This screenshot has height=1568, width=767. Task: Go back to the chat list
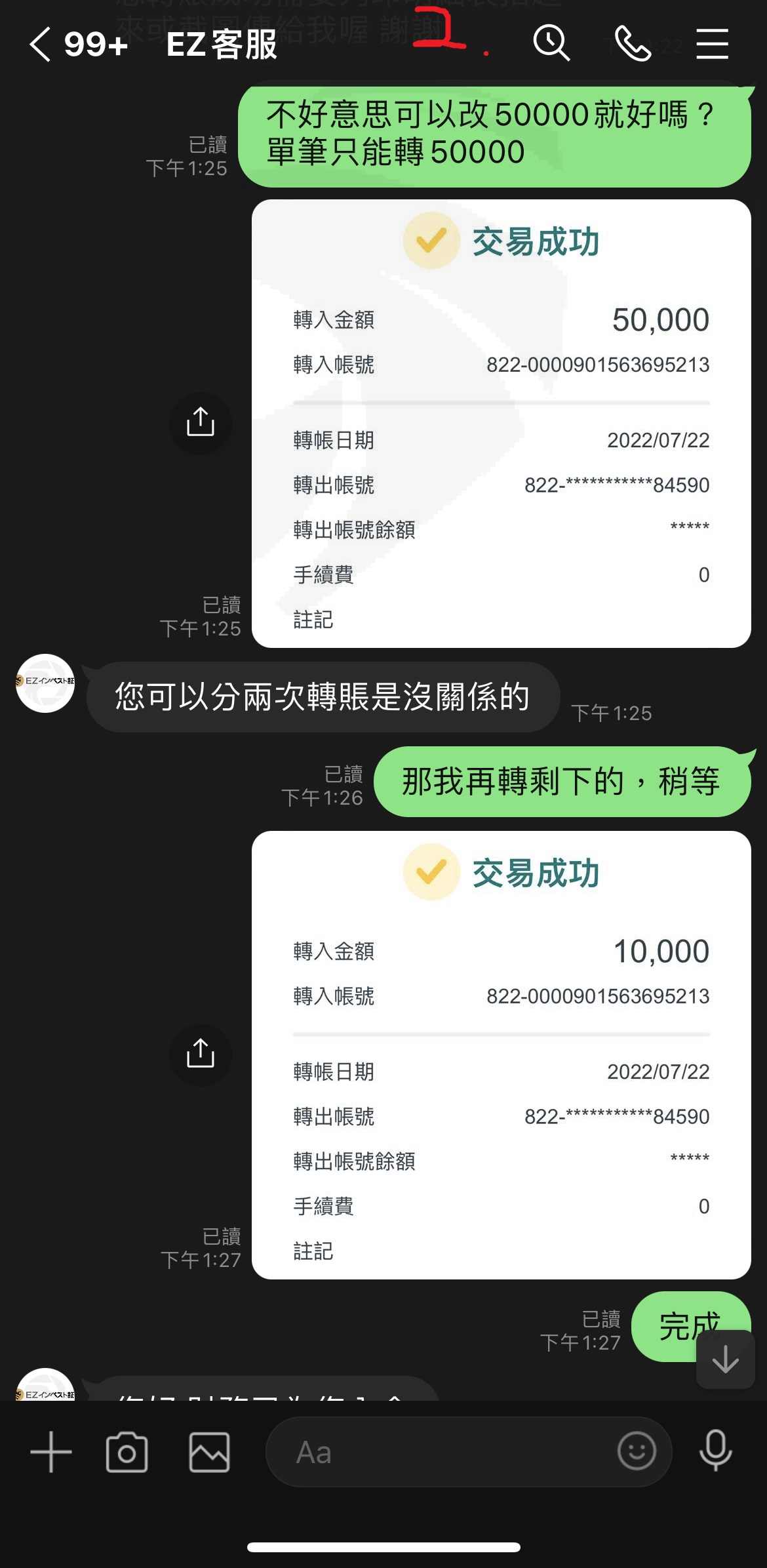(39, 45)
